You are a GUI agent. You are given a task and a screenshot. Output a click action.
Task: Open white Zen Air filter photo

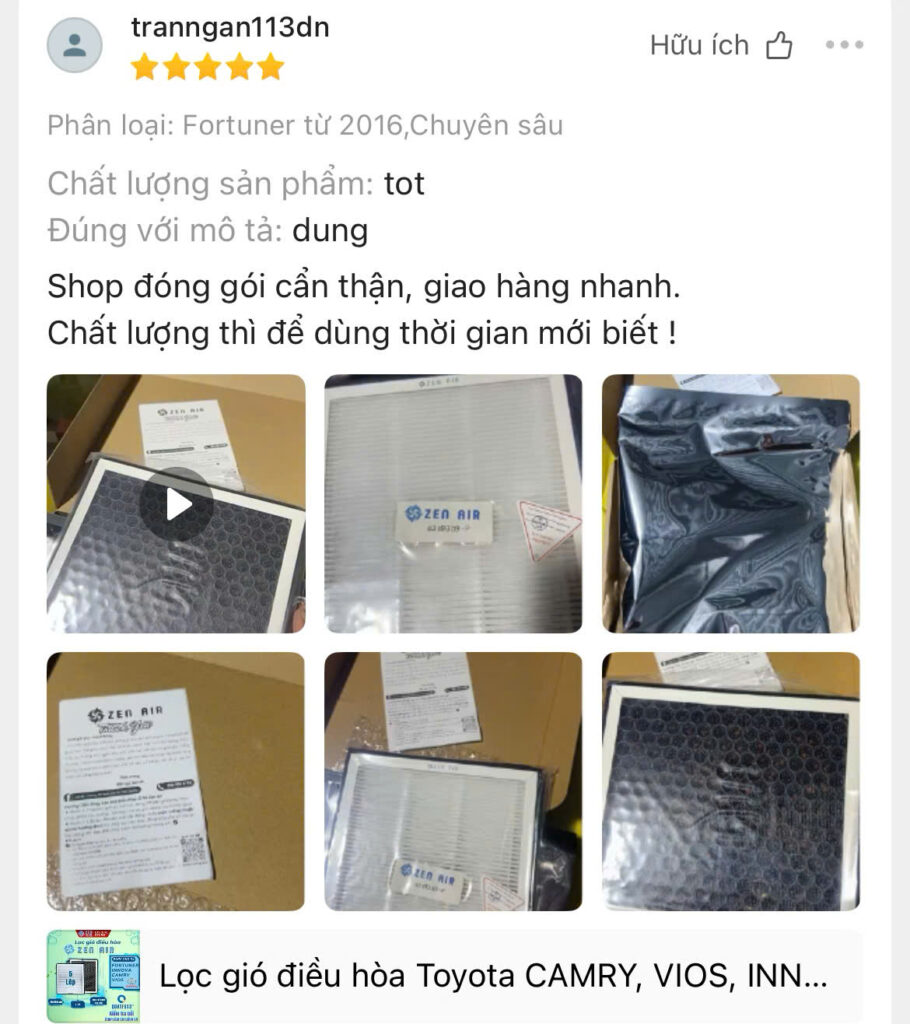(x=453, y=504)
